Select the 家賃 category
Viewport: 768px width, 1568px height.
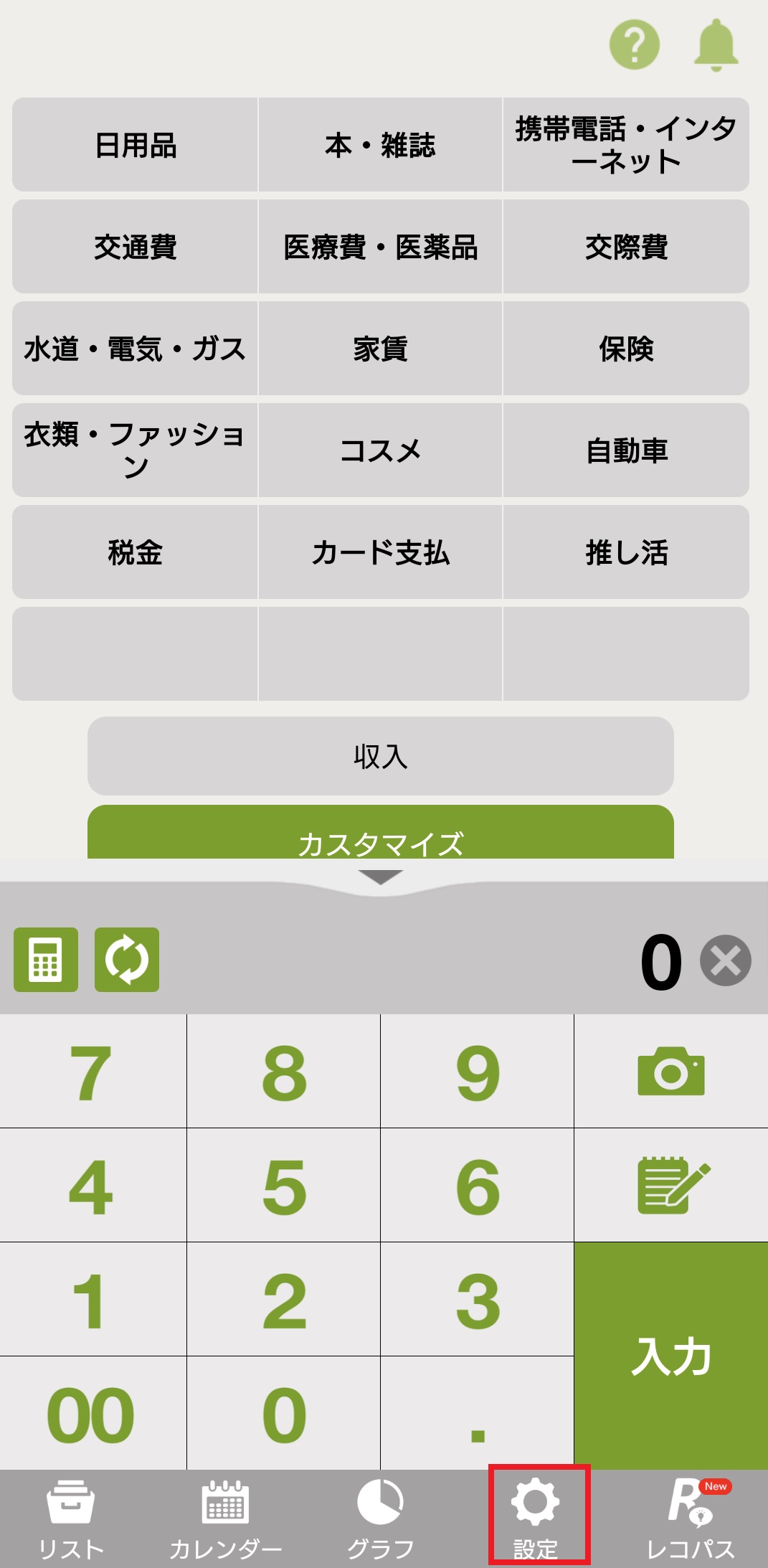(x=380, y=349)
